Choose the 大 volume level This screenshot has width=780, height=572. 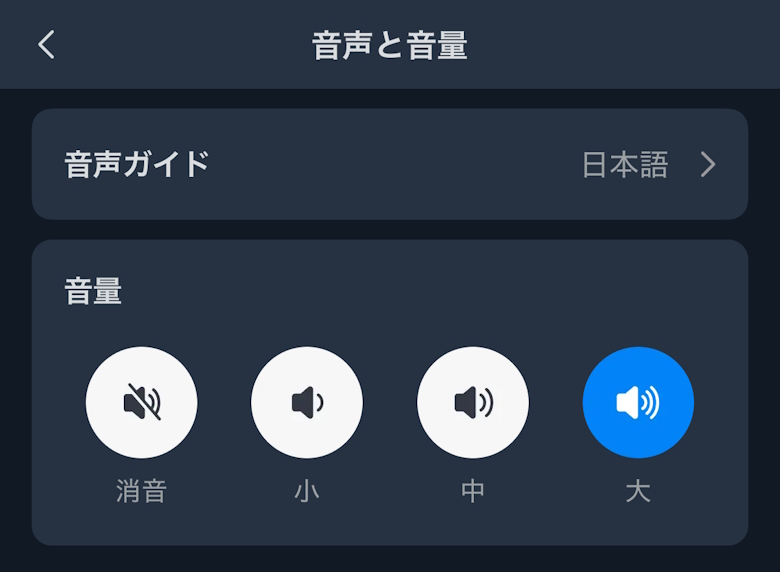click(x=638, y=403)
